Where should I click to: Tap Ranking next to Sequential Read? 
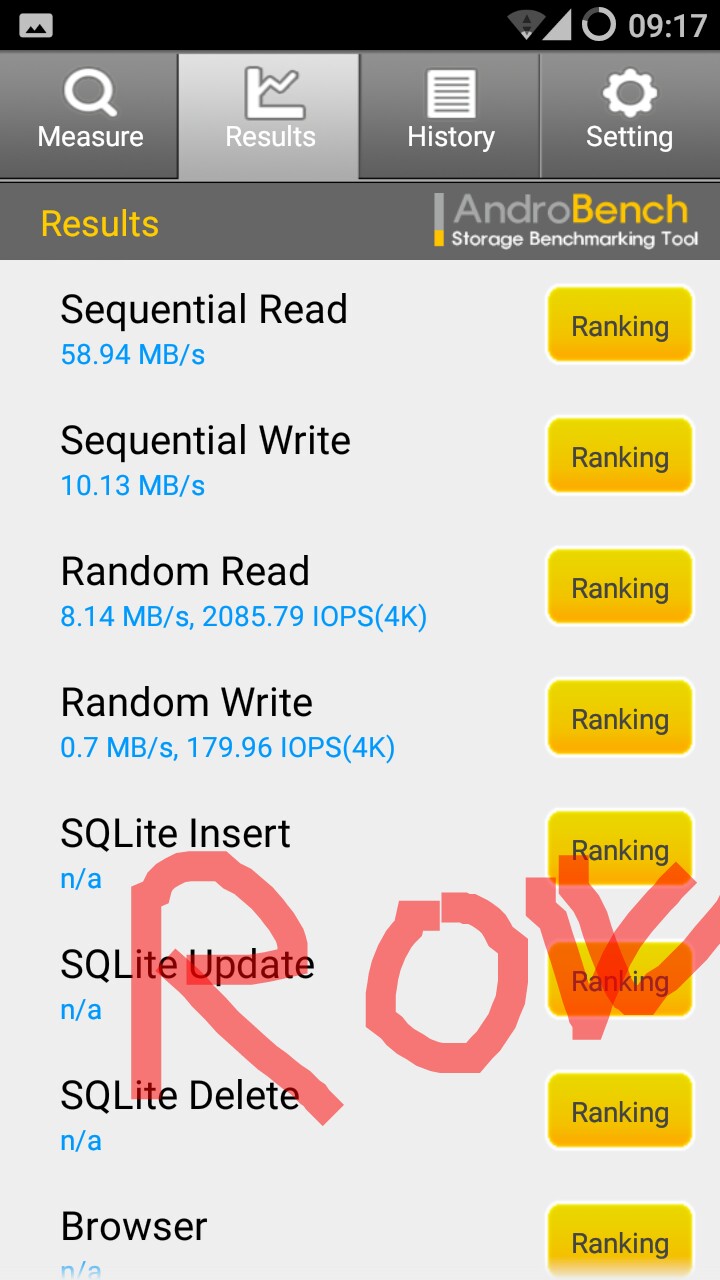point(620,325)
